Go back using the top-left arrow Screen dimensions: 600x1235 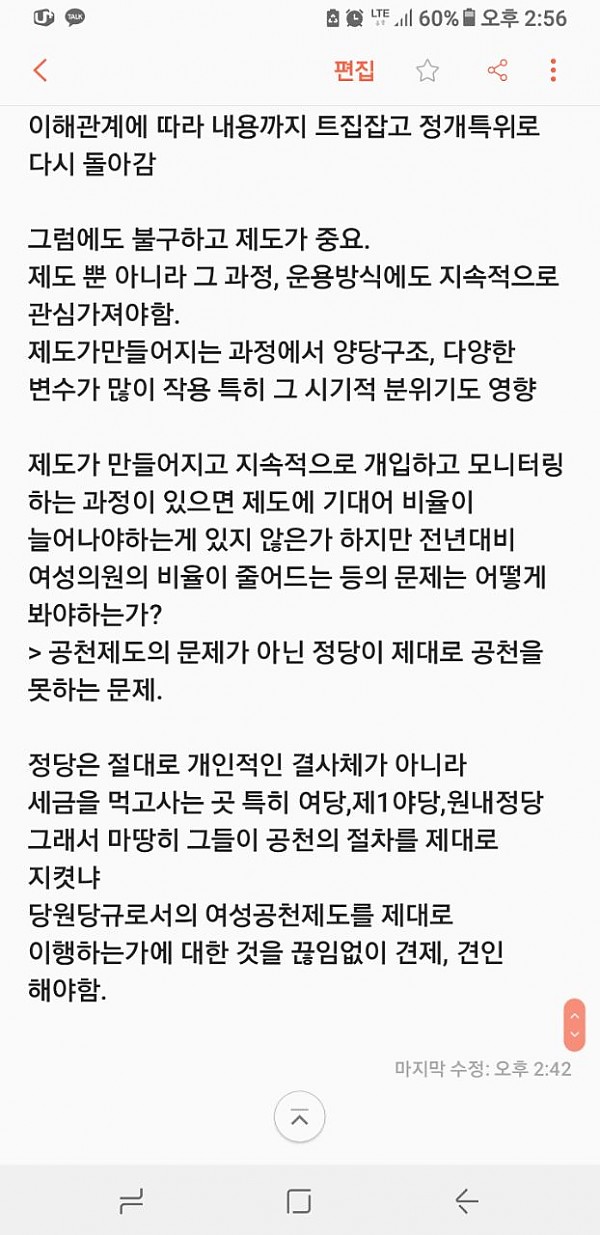click(x=40, y=70)
